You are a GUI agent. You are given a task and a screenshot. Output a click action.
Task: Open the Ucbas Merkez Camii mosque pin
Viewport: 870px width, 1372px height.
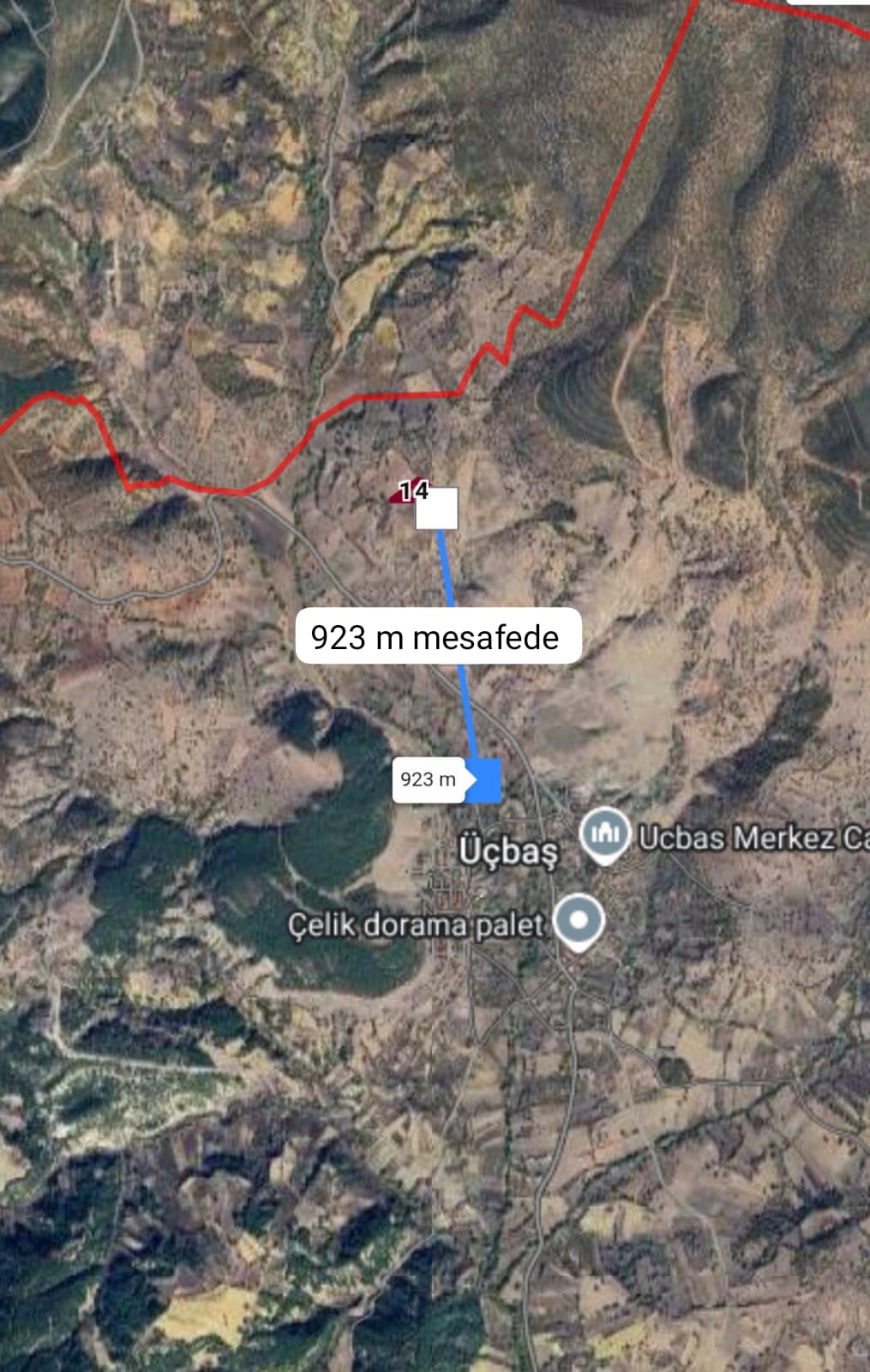tap(604, 833)
